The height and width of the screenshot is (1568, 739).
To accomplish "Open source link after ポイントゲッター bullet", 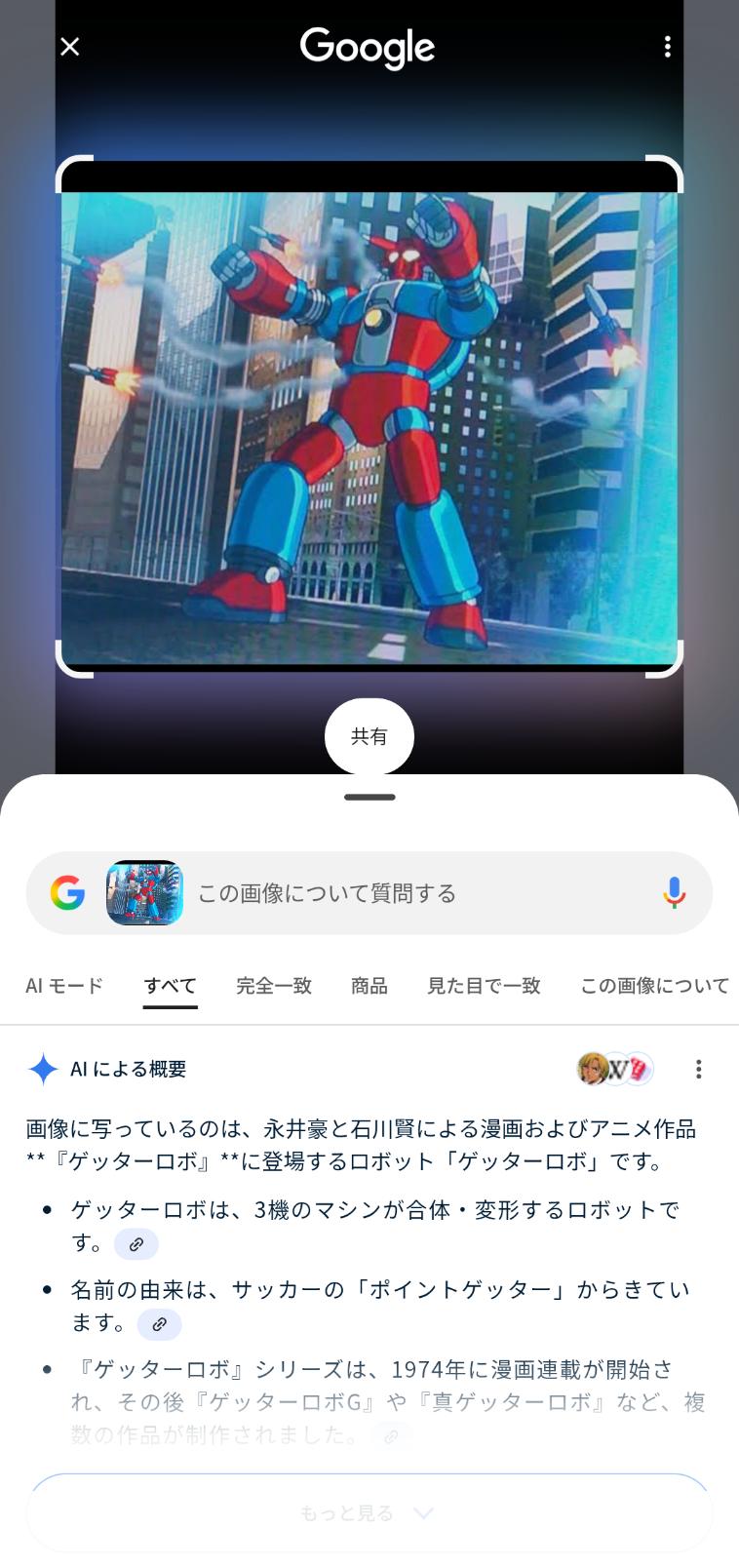I will (x=159, y=1324).
